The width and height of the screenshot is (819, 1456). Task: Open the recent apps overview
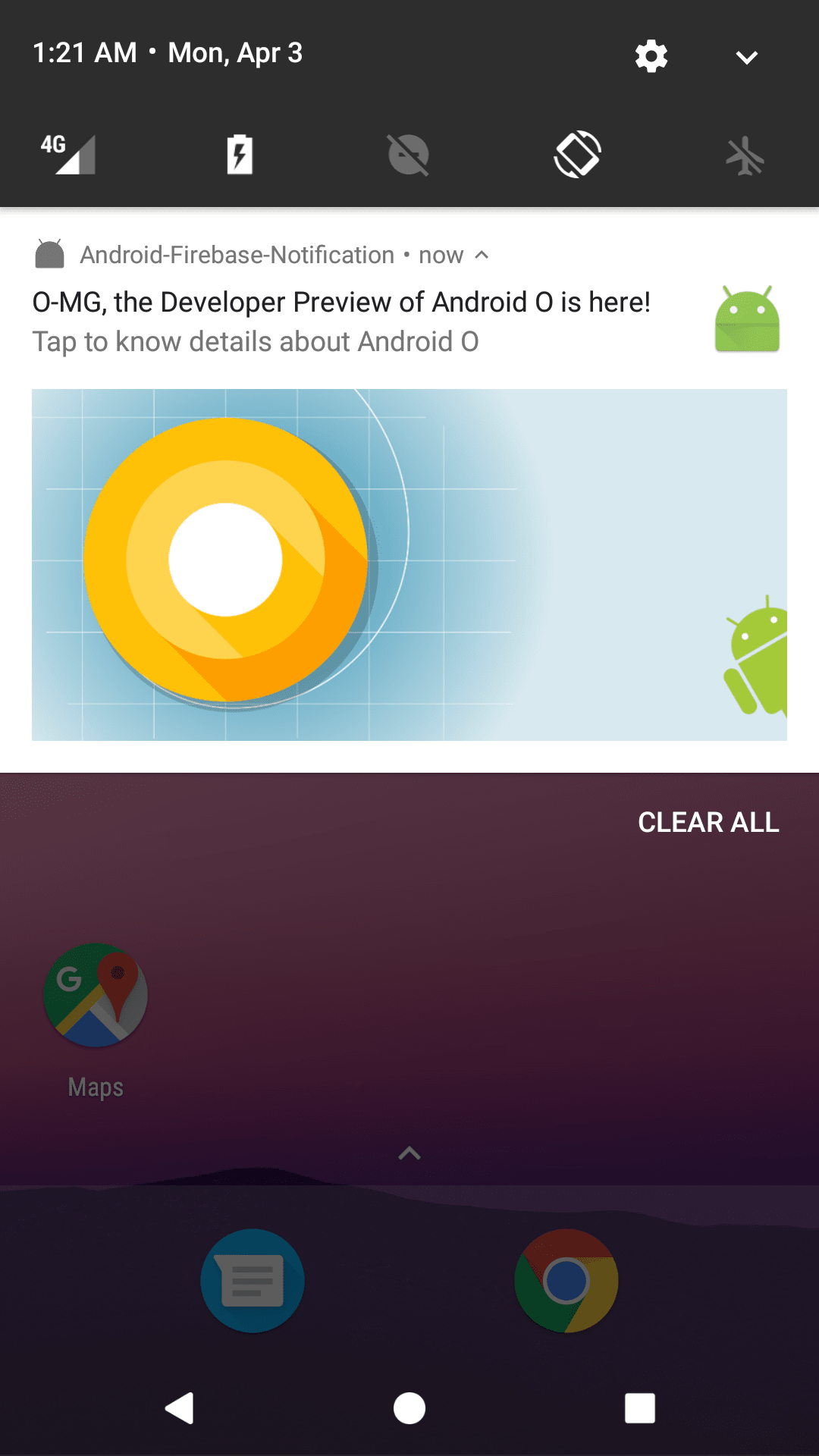tap(639, 1408)
